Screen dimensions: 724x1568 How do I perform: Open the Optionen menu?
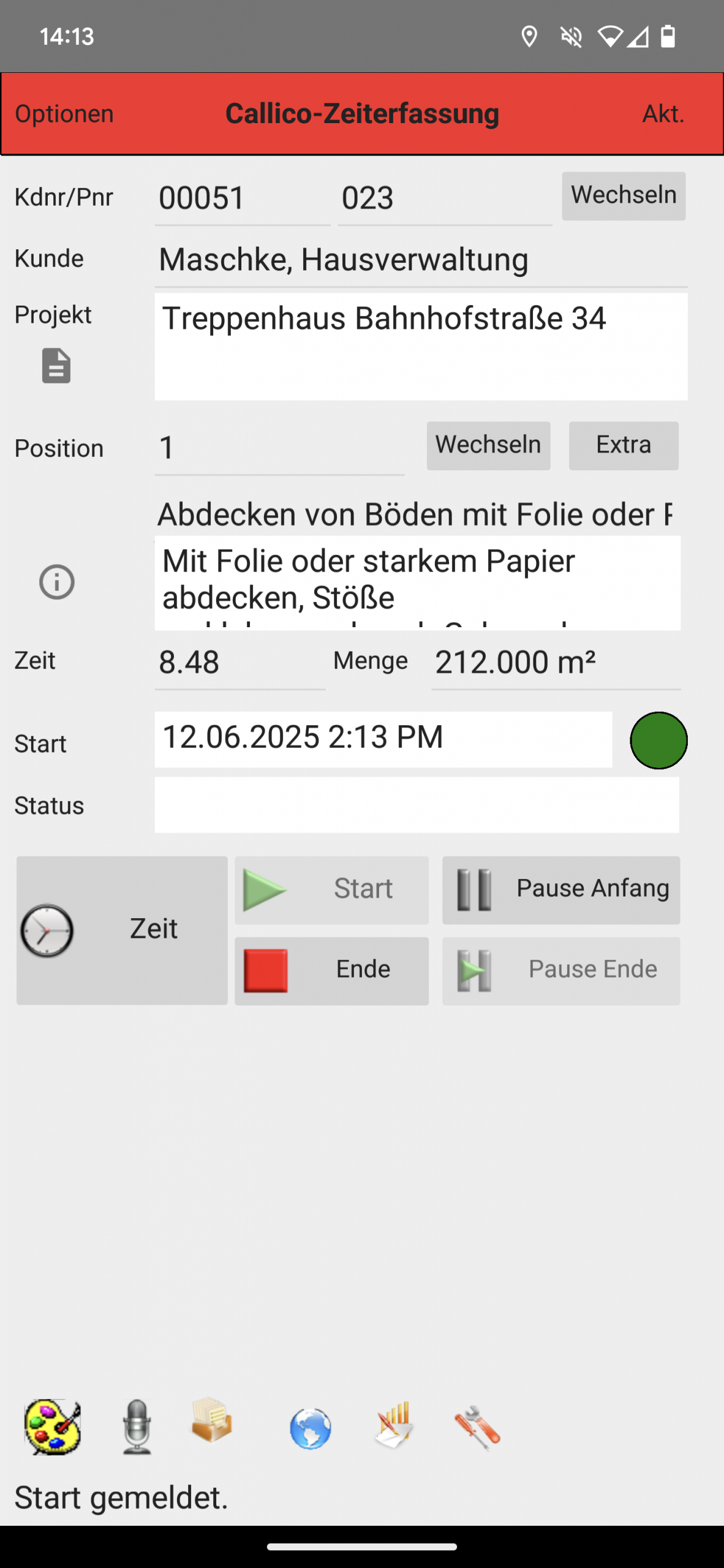pos(64,114)
